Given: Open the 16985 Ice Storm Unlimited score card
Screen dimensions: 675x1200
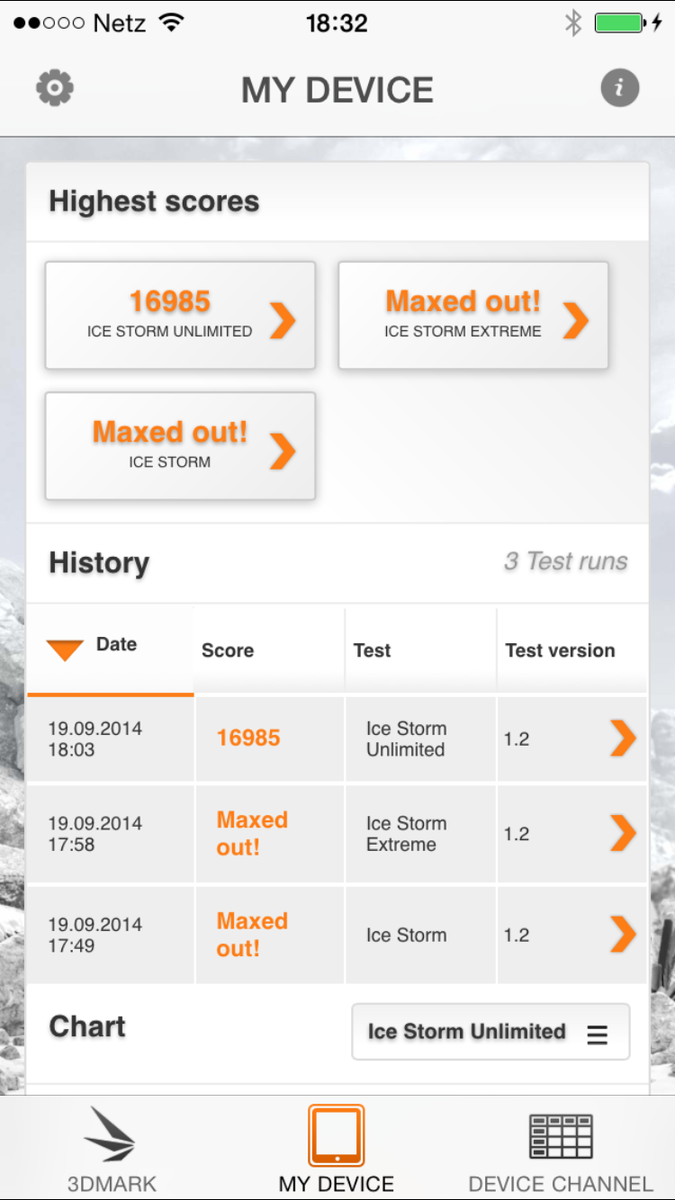Looking at the screenshot, I should 180,315.
